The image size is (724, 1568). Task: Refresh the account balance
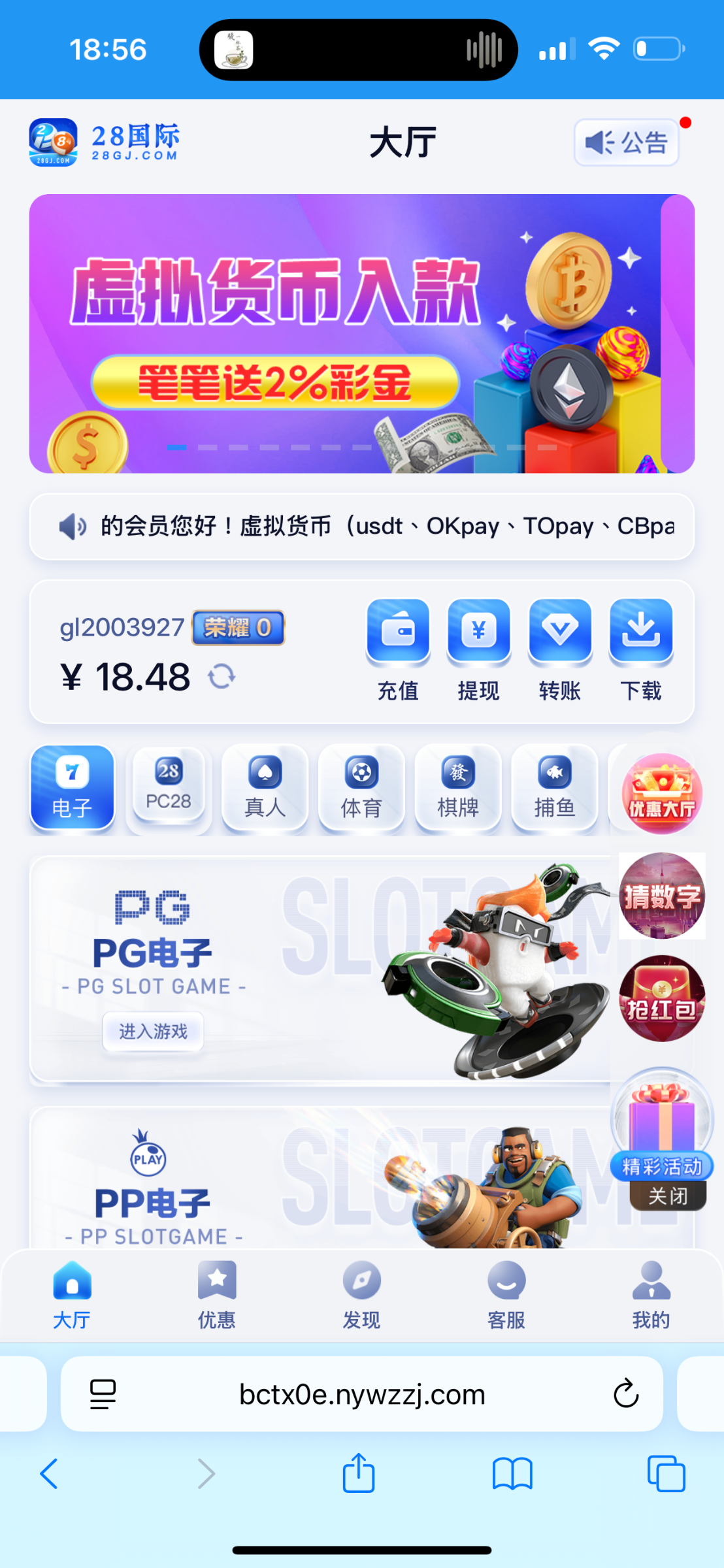coord(222,676)
